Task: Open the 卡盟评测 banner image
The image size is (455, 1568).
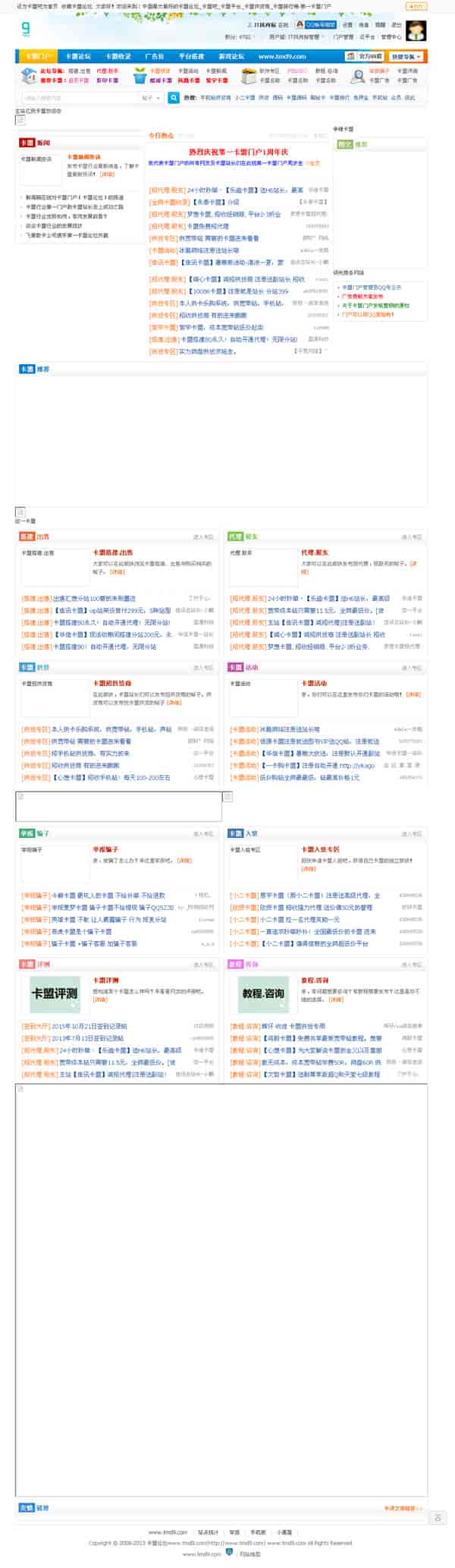Action: [55, 993]
